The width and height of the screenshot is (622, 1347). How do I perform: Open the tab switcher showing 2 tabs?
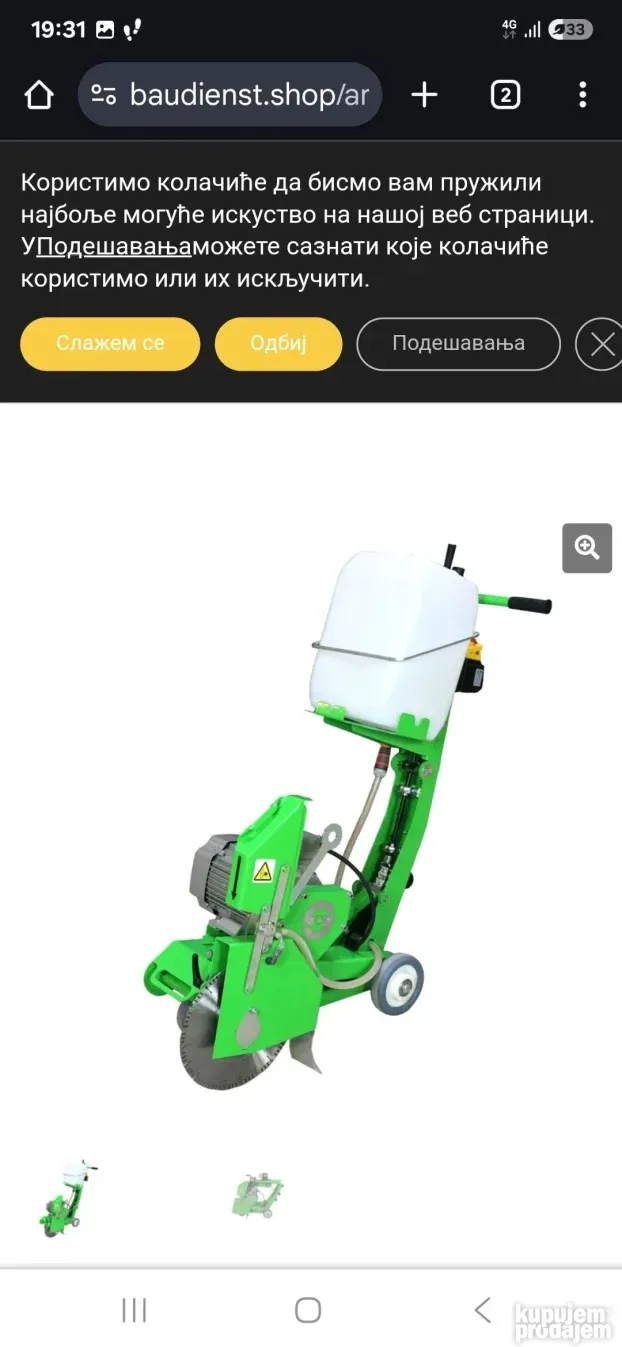505,95
